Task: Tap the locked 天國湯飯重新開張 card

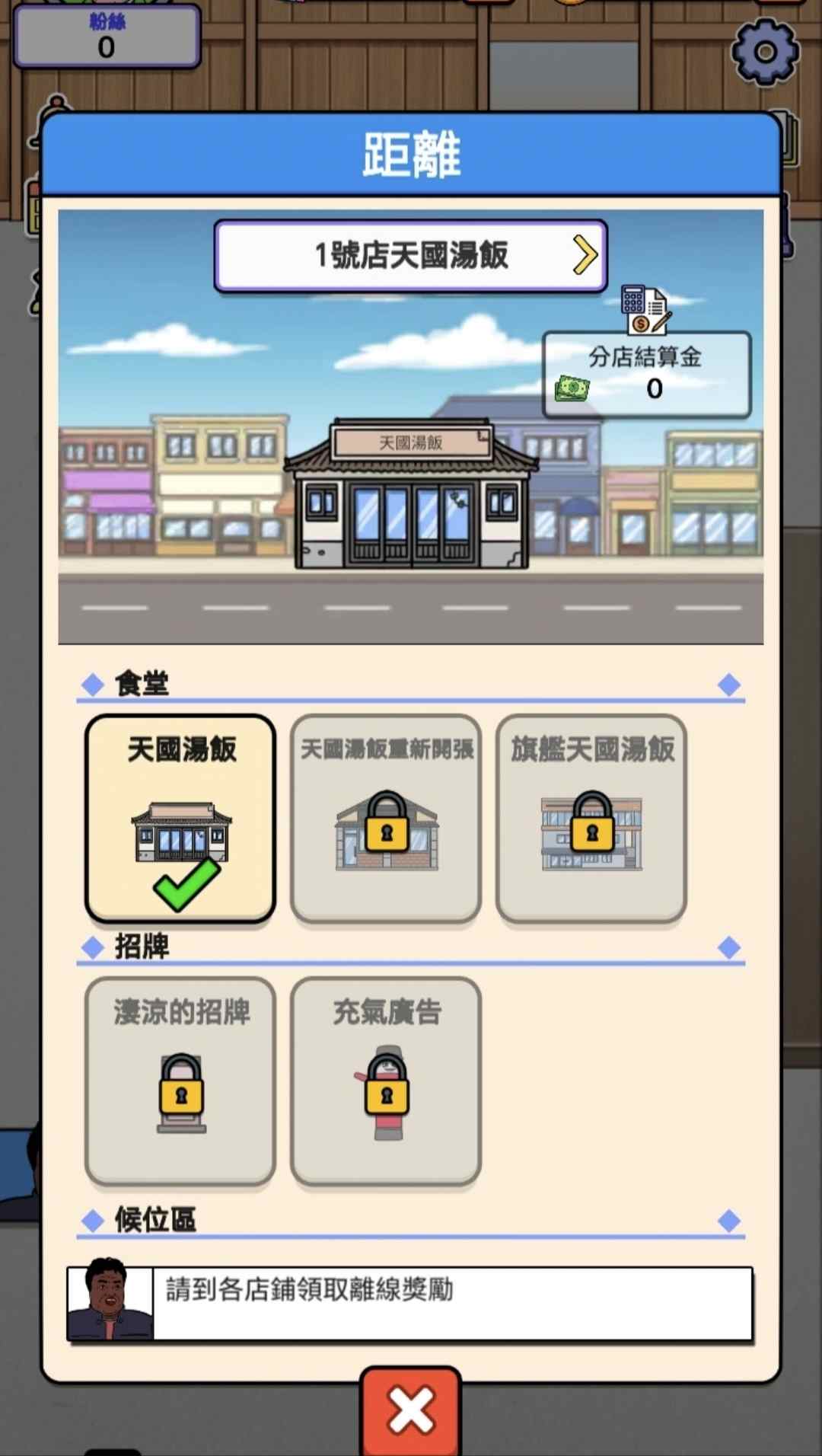Action: (386, 819)
